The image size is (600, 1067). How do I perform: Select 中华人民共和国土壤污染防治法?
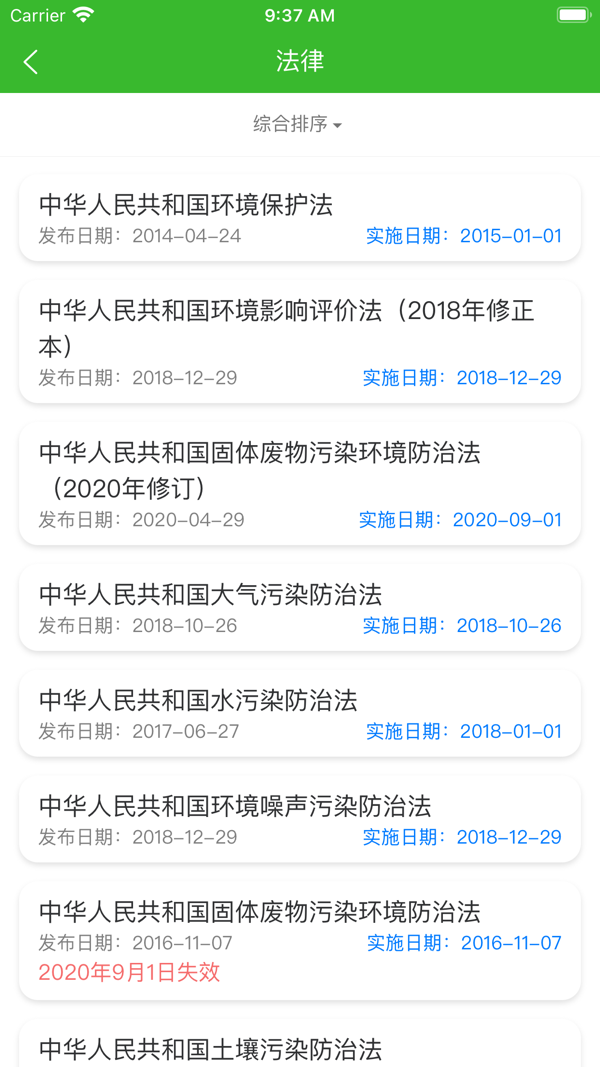point(300,1047)
